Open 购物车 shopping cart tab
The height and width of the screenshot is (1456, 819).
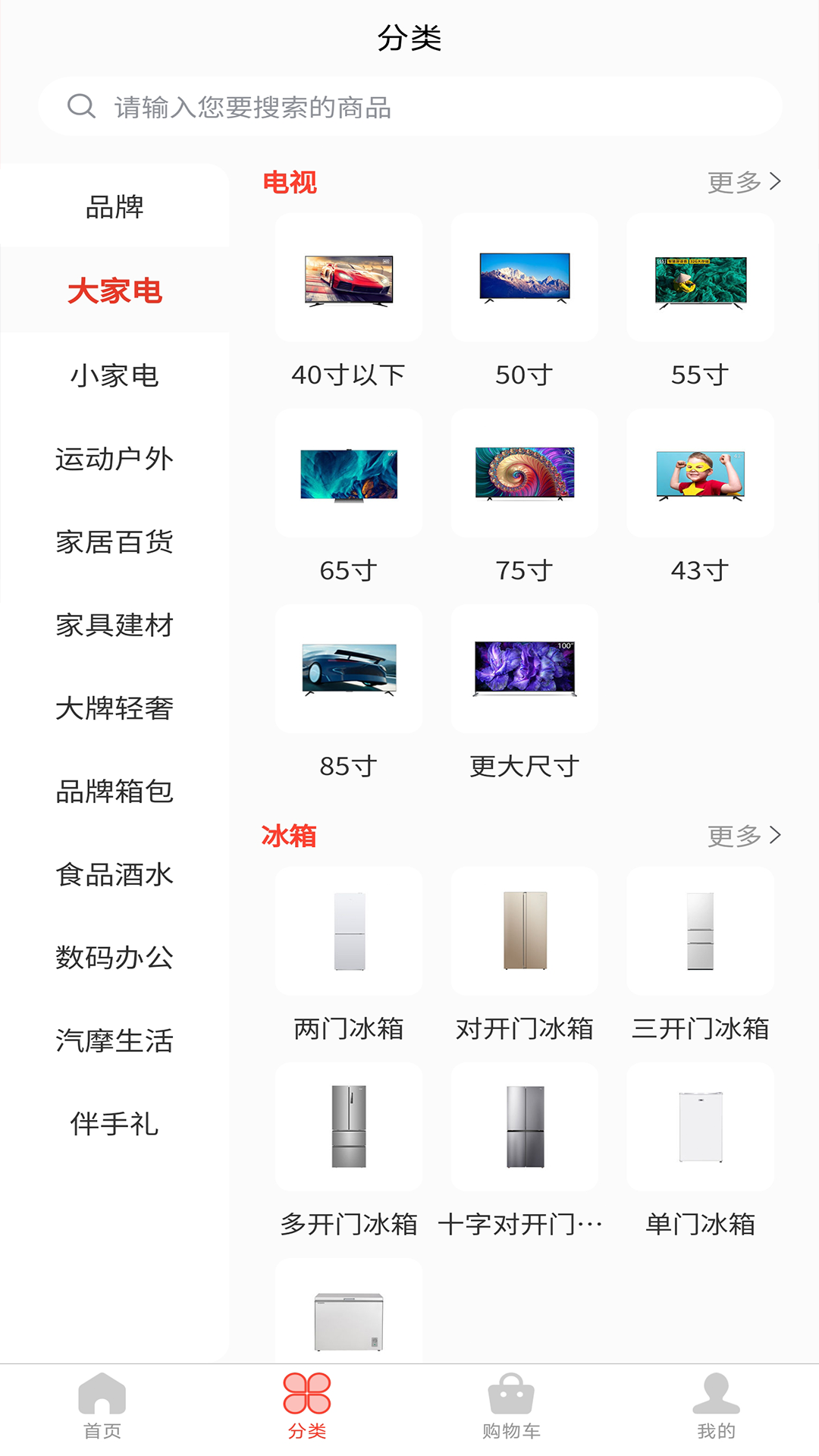(511, 1407)
